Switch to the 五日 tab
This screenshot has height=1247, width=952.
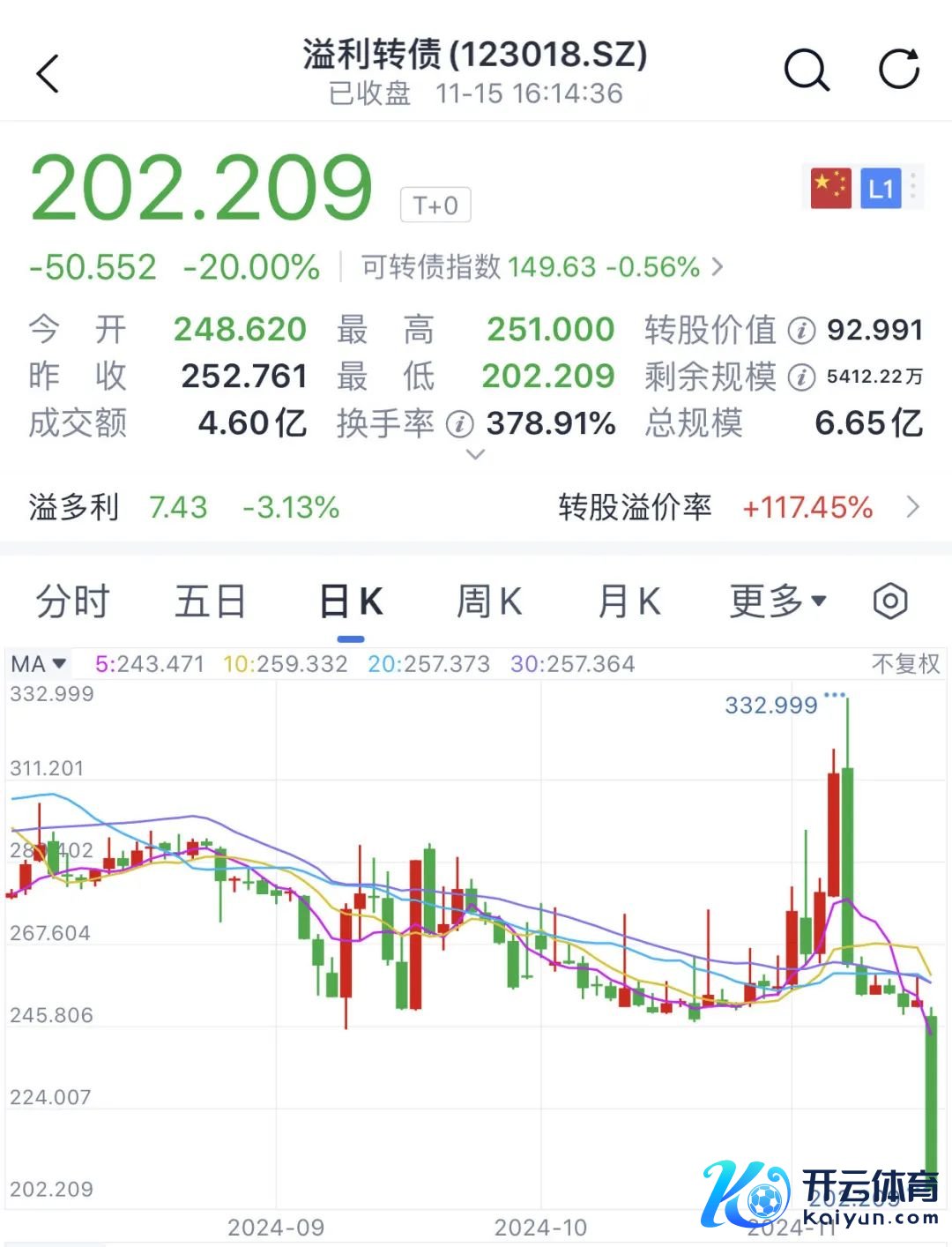210,602
